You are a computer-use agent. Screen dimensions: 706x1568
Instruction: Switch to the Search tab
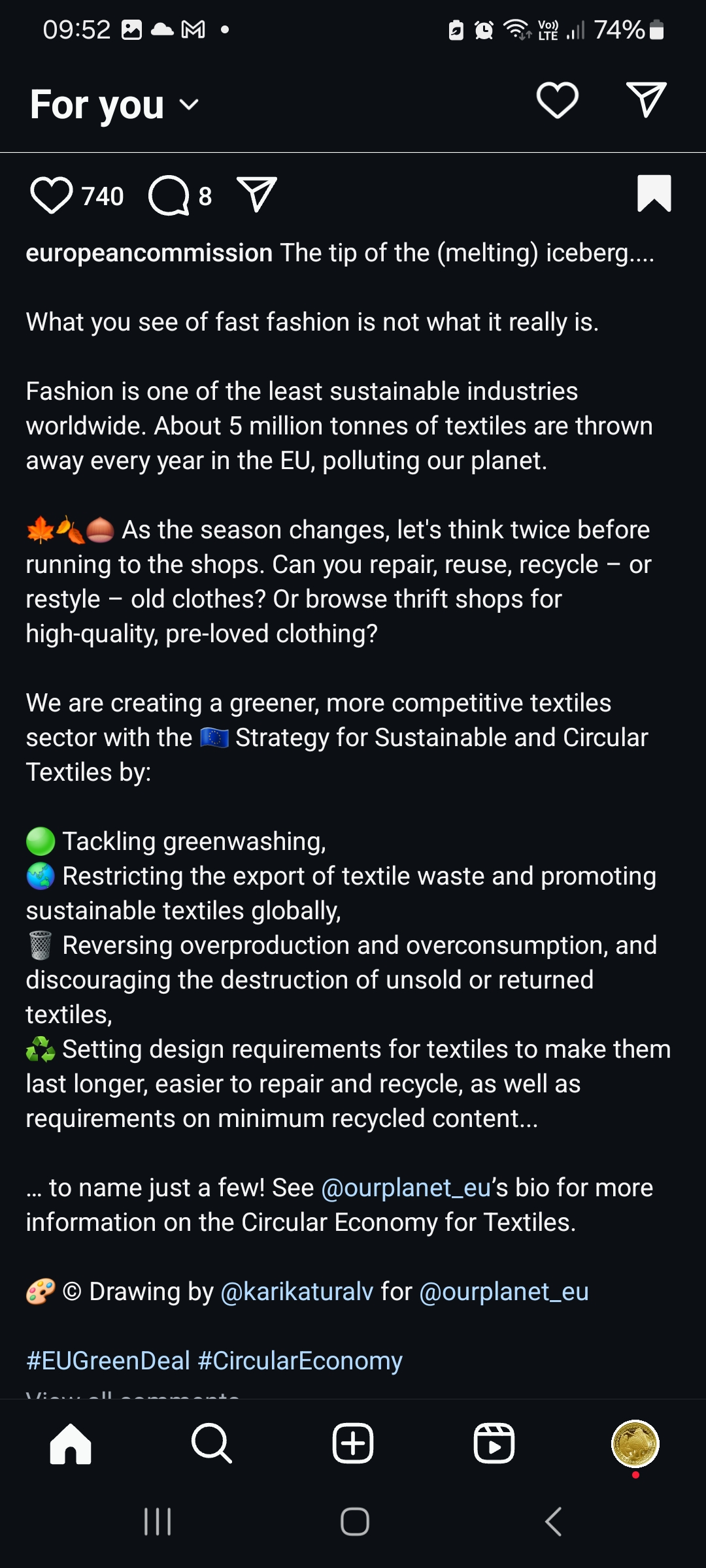212,1443
